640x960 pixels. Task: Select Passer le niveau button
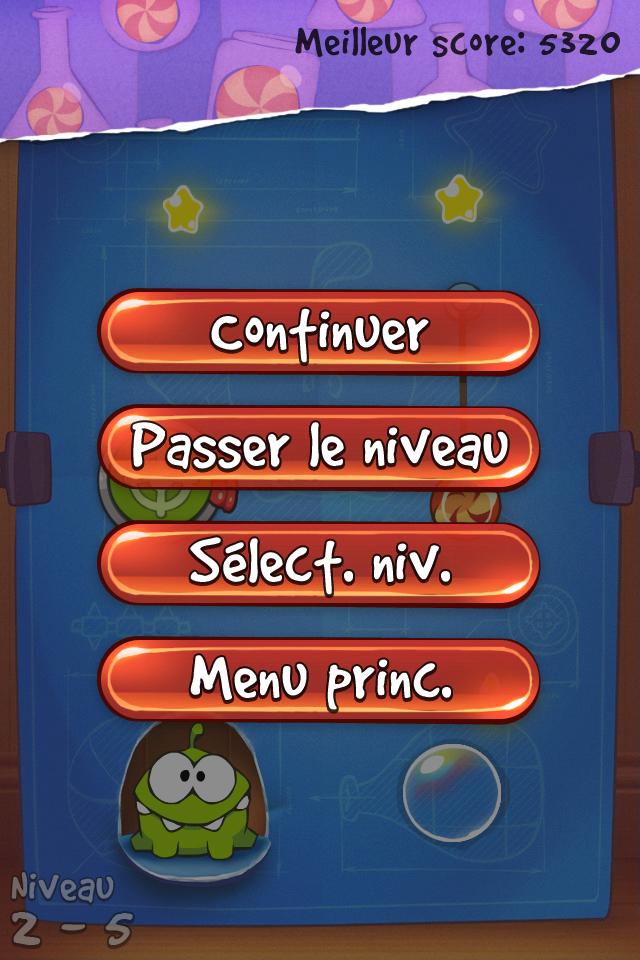[x=319, y=448]
